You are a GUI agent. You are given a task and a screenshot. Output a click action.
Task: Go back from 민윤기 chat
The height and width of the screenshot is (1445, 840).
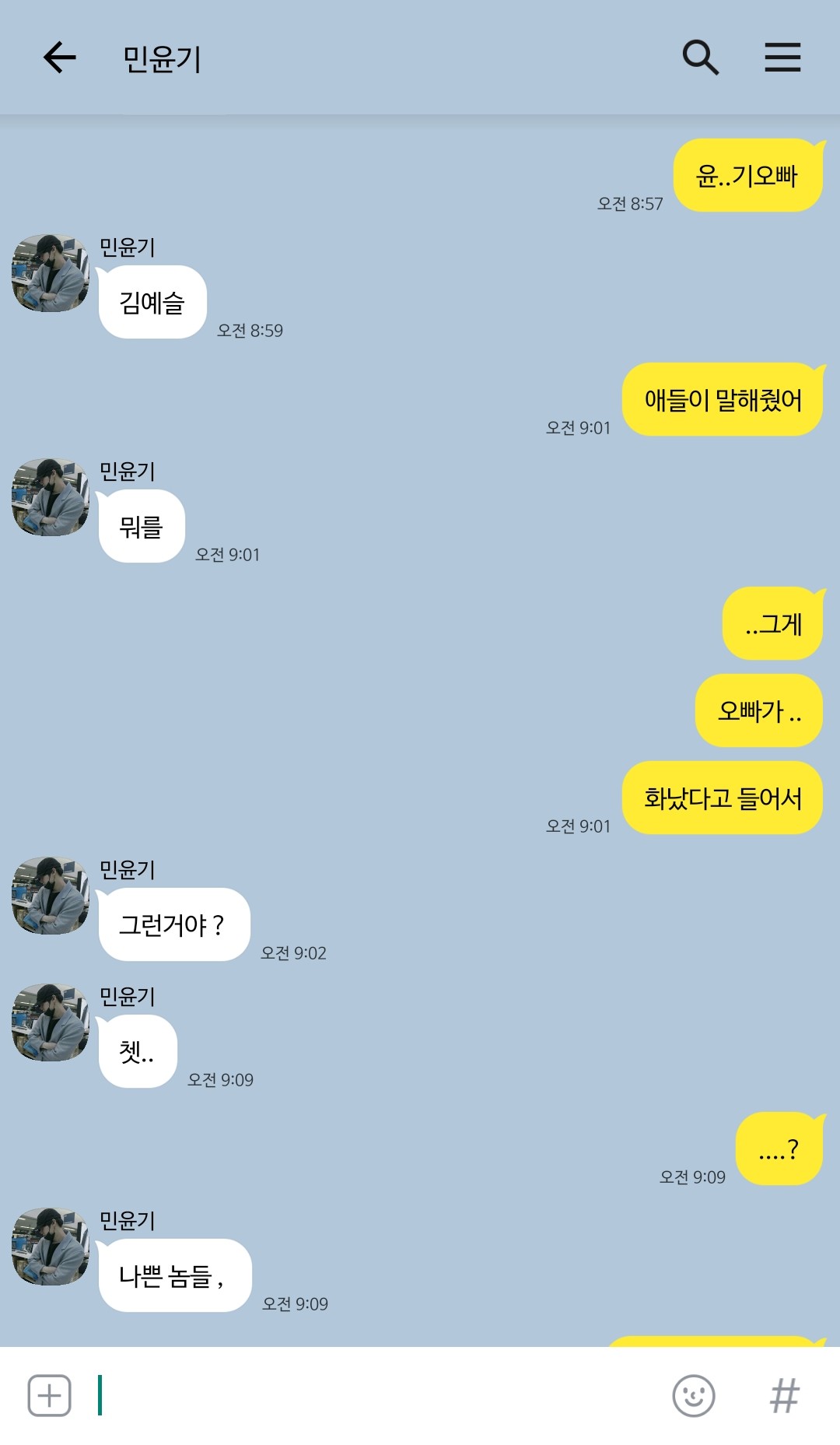click(x=59, y=58)
